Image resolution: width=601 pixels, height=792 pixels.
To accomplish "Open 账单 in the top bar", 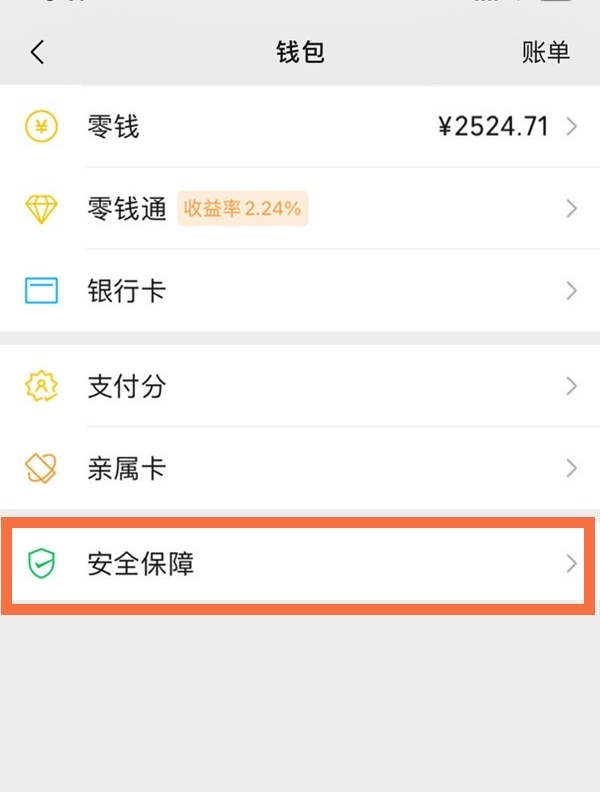I will 545,52.
